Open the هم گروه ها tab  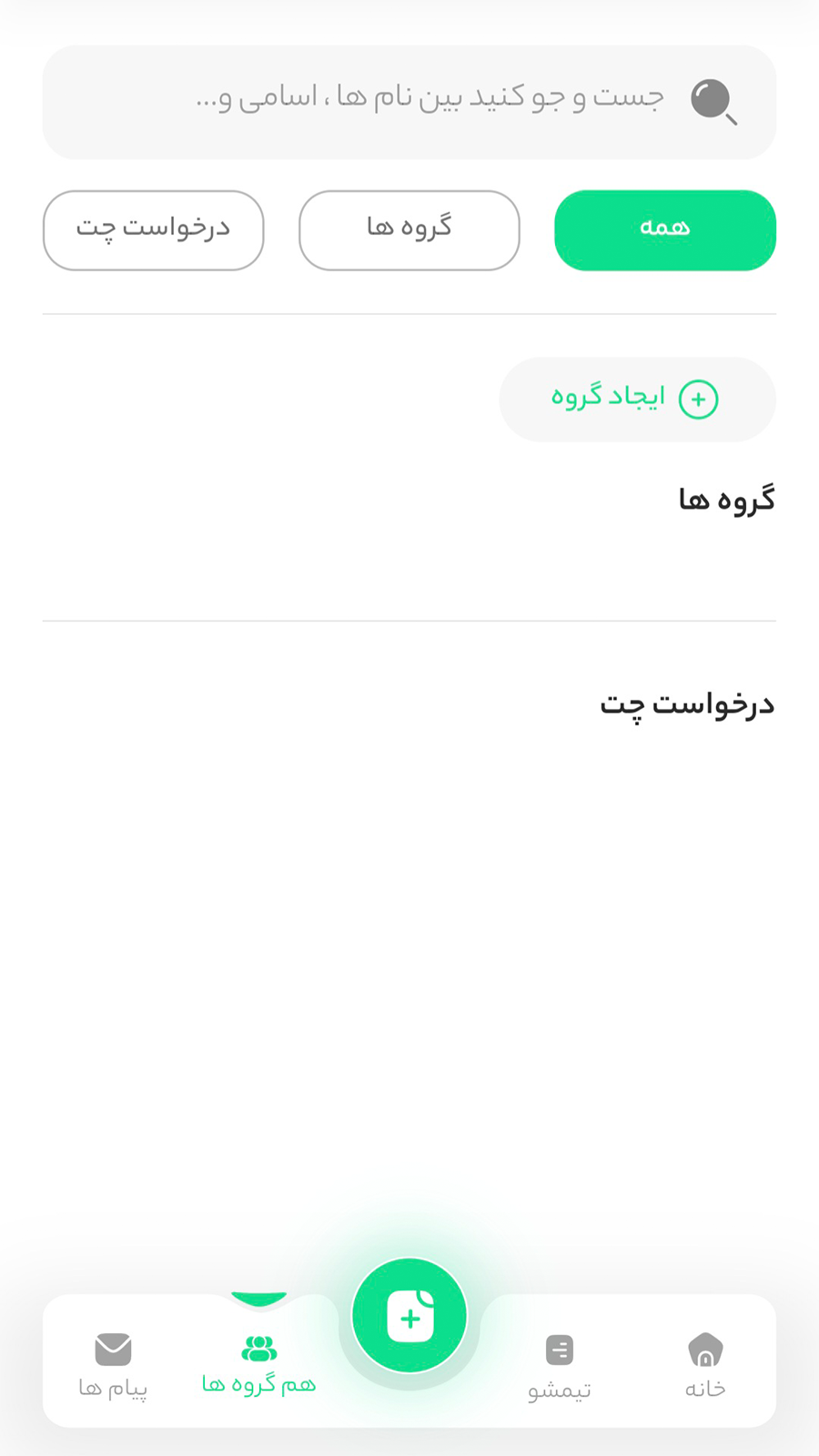click(x=259, y=1363)
